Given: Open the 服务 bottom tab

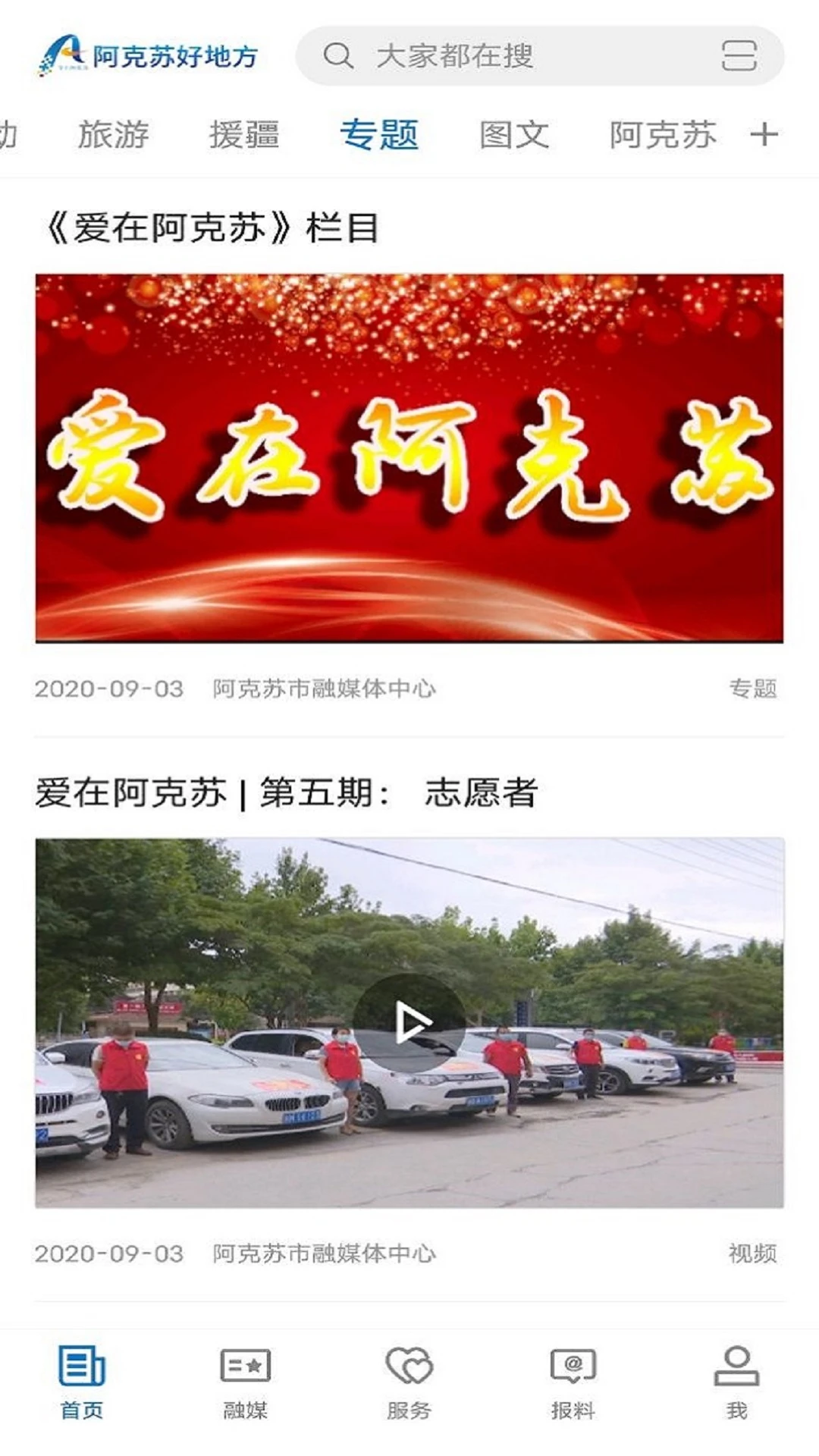Looking at the screenshot, I should click(409, 1380).
